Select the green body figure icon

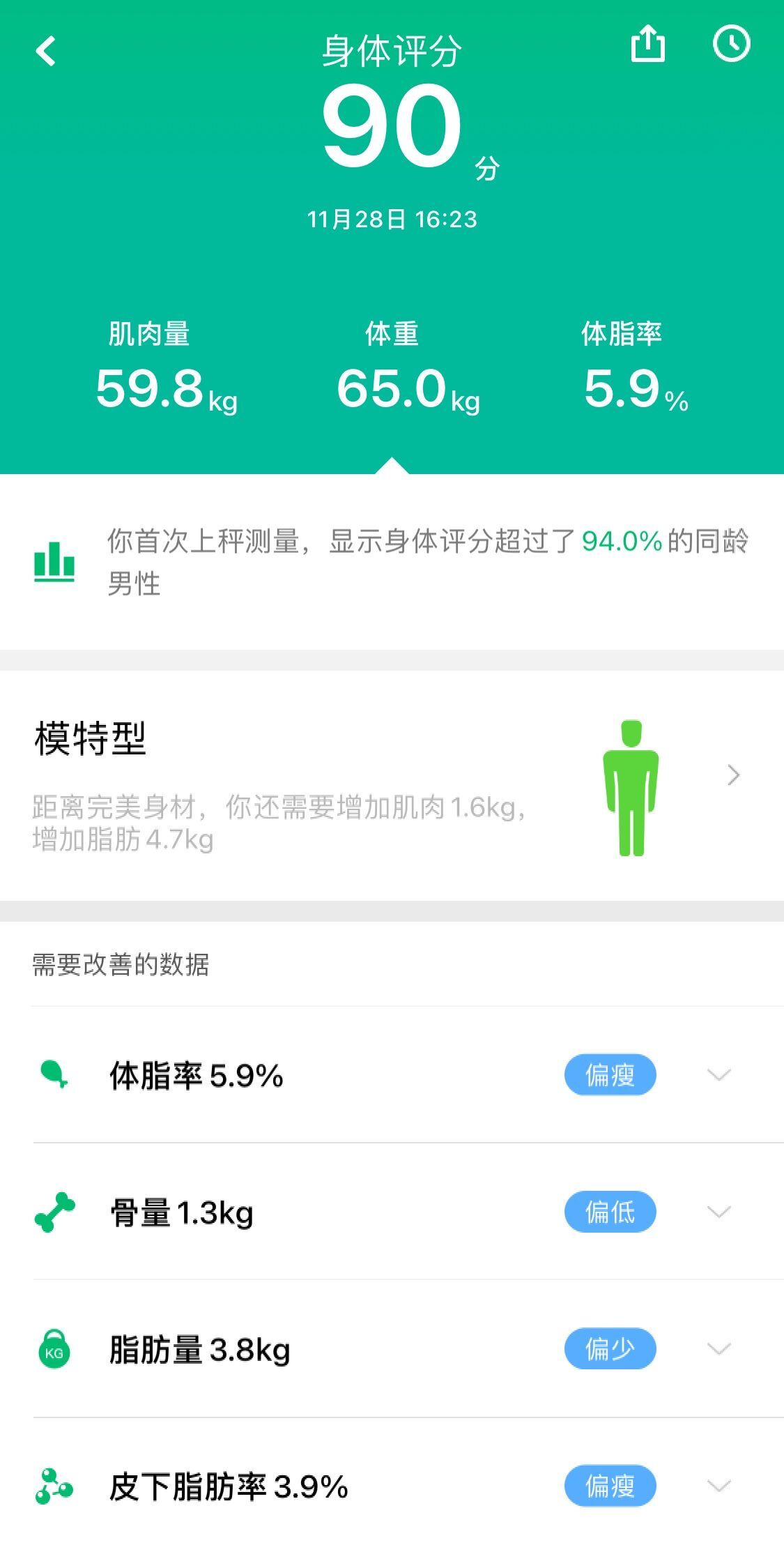631,788
